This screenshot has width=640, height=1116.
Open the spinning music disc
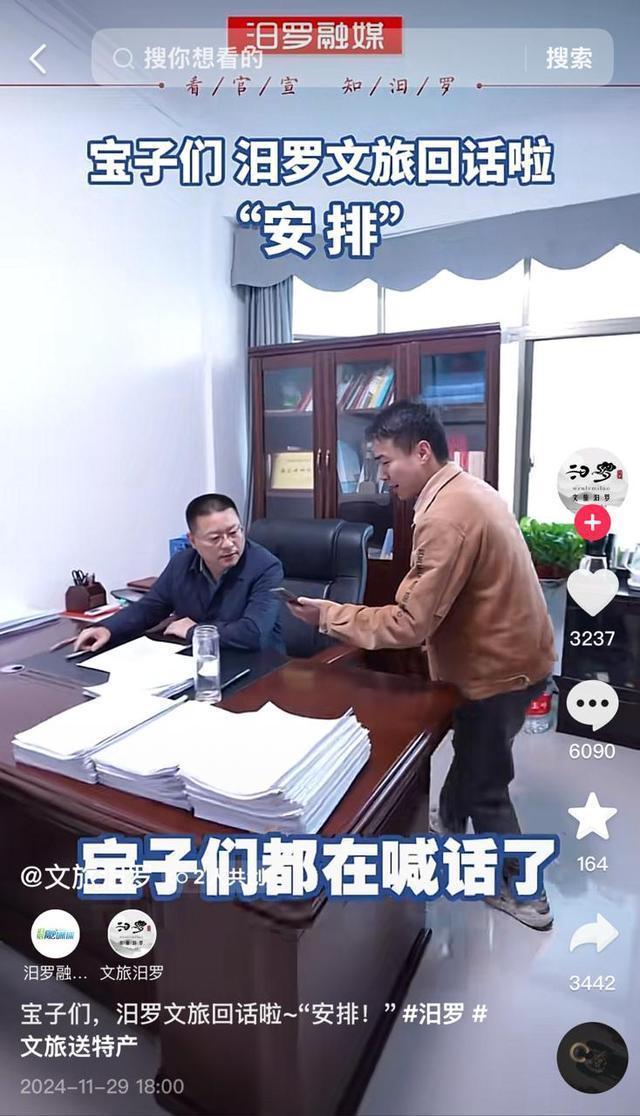click(592, 1057)
